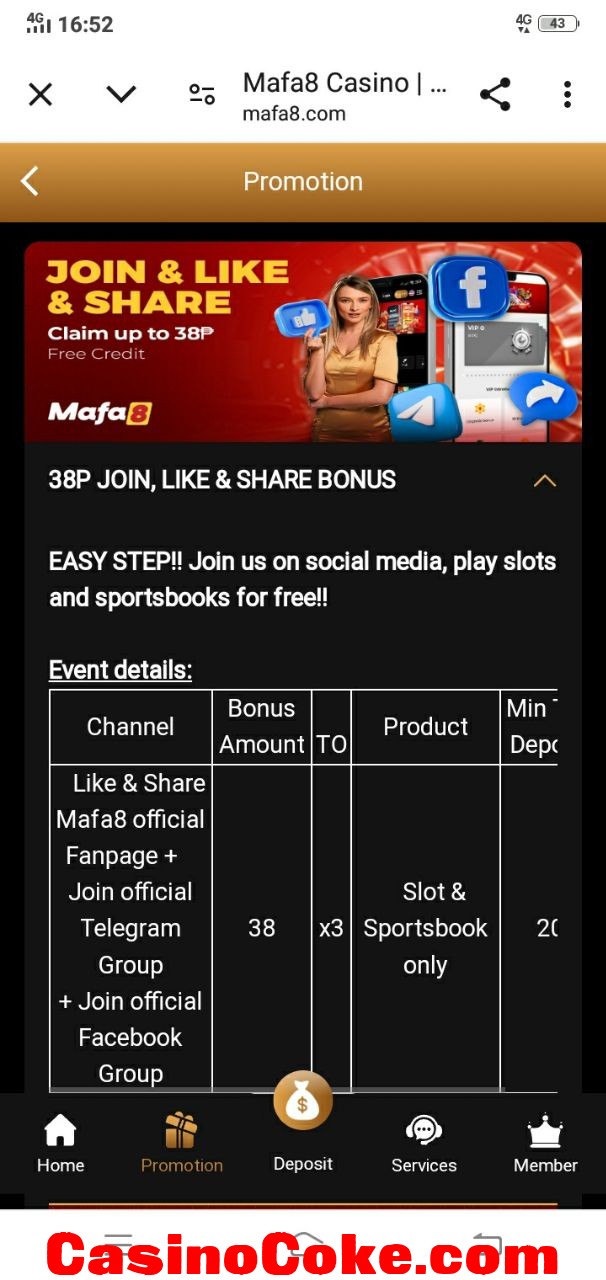Go to the Home tab
This screenshot has height=1280, width=606.
coord(60,1143)
